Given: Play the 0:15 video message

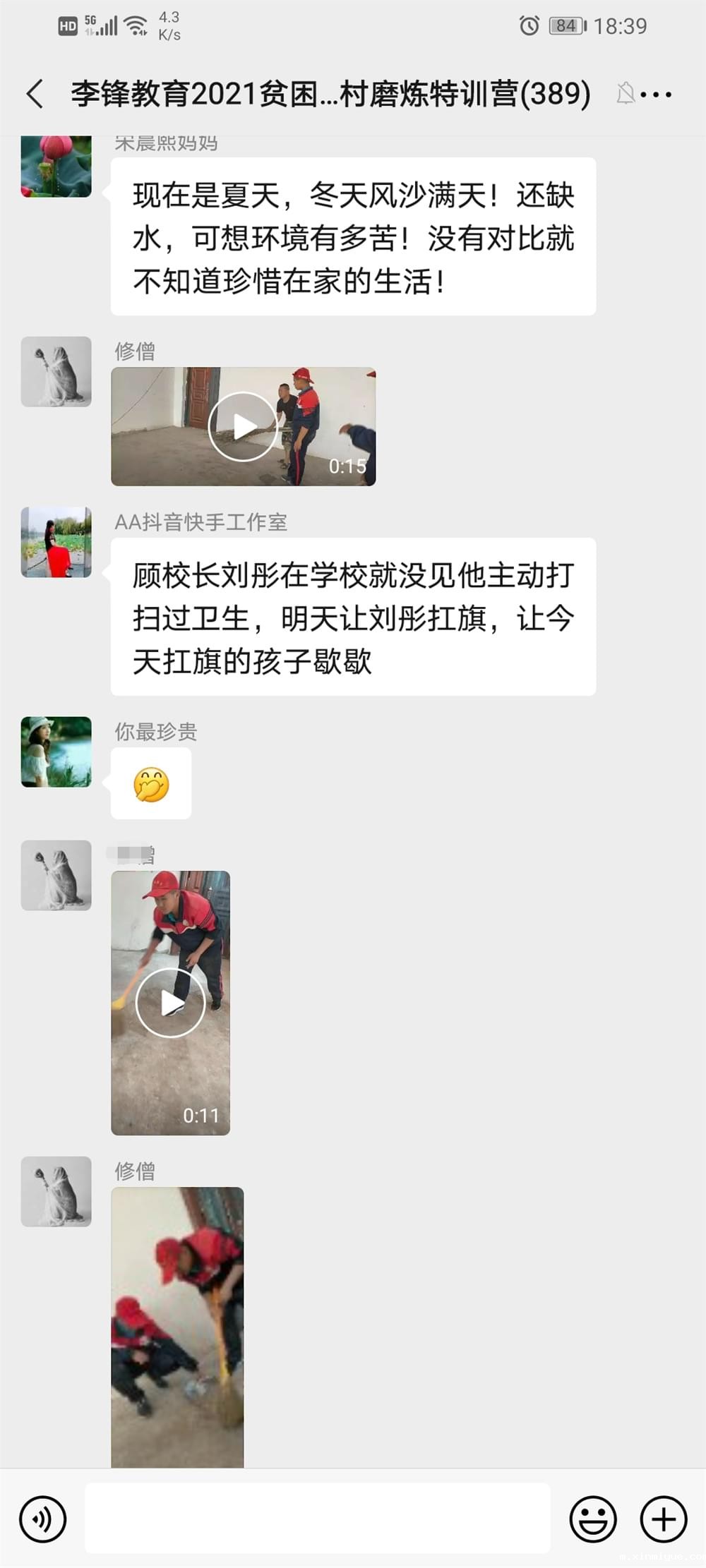Looking at the screenshot, I should [x=242, y=426].
